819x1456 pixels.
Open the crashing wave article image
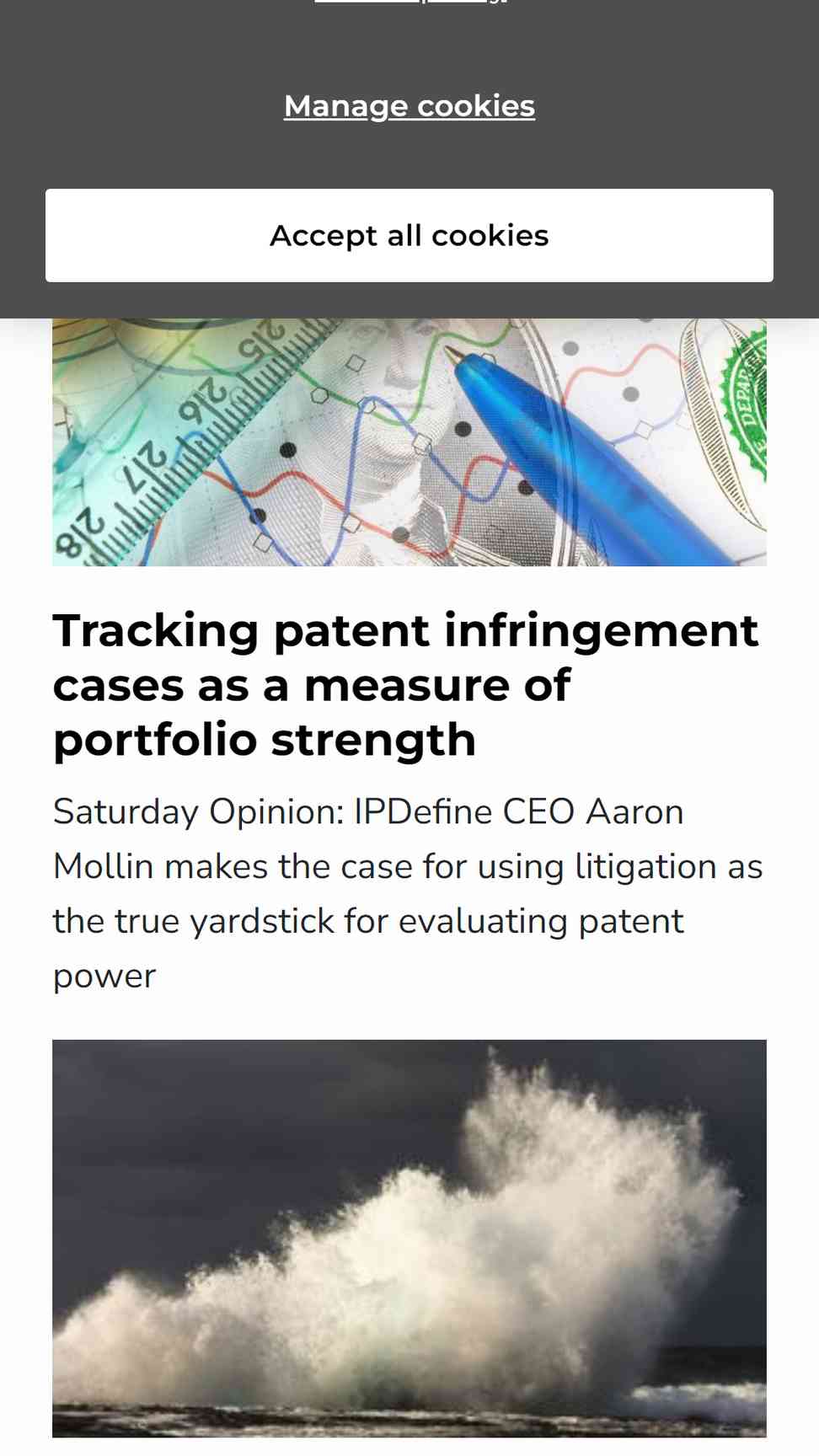(409, 1237)
